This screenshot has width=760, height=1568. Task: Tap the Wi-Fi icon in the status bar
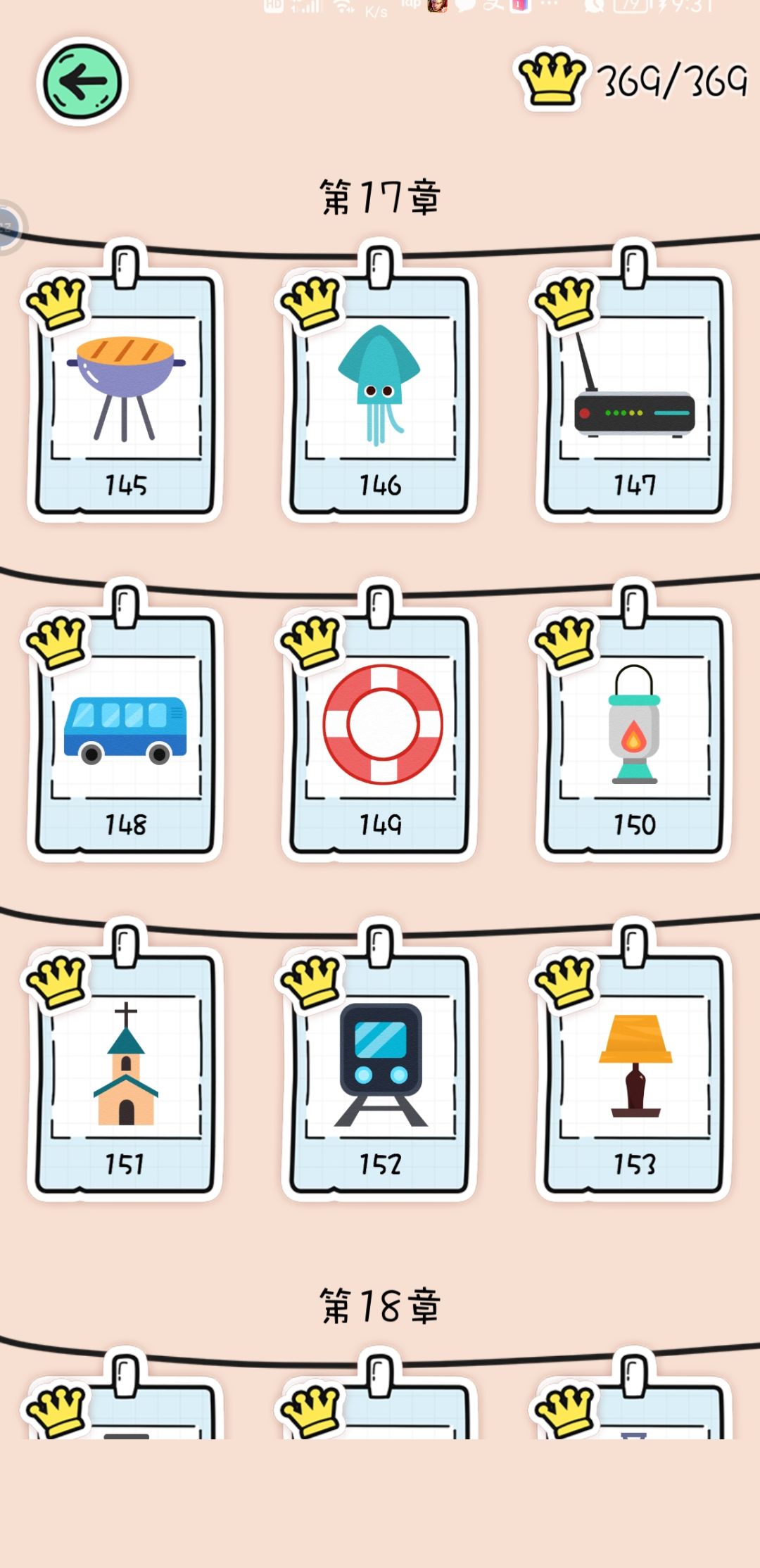pos(343,8)
